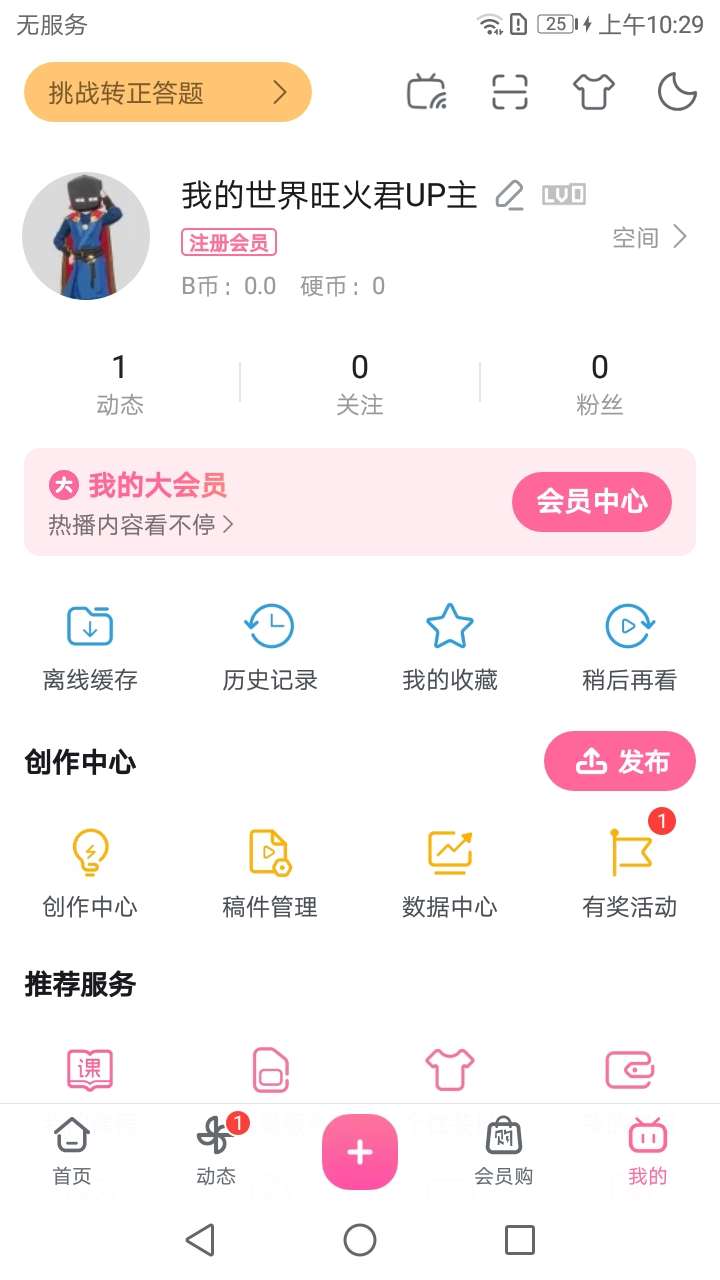720x1280 pixels.
Task: Open the QR code scanner
Action: point(510,92)
